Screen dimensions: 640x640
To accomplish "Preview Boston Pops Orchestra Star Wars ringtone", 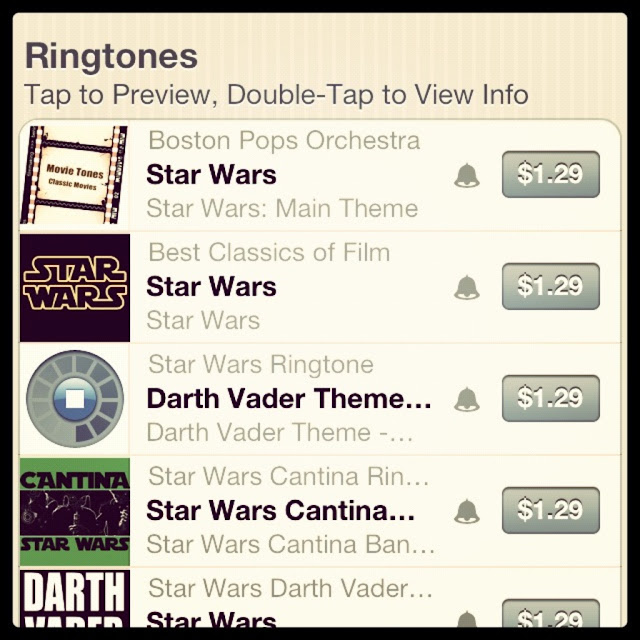I will (320, 175).
